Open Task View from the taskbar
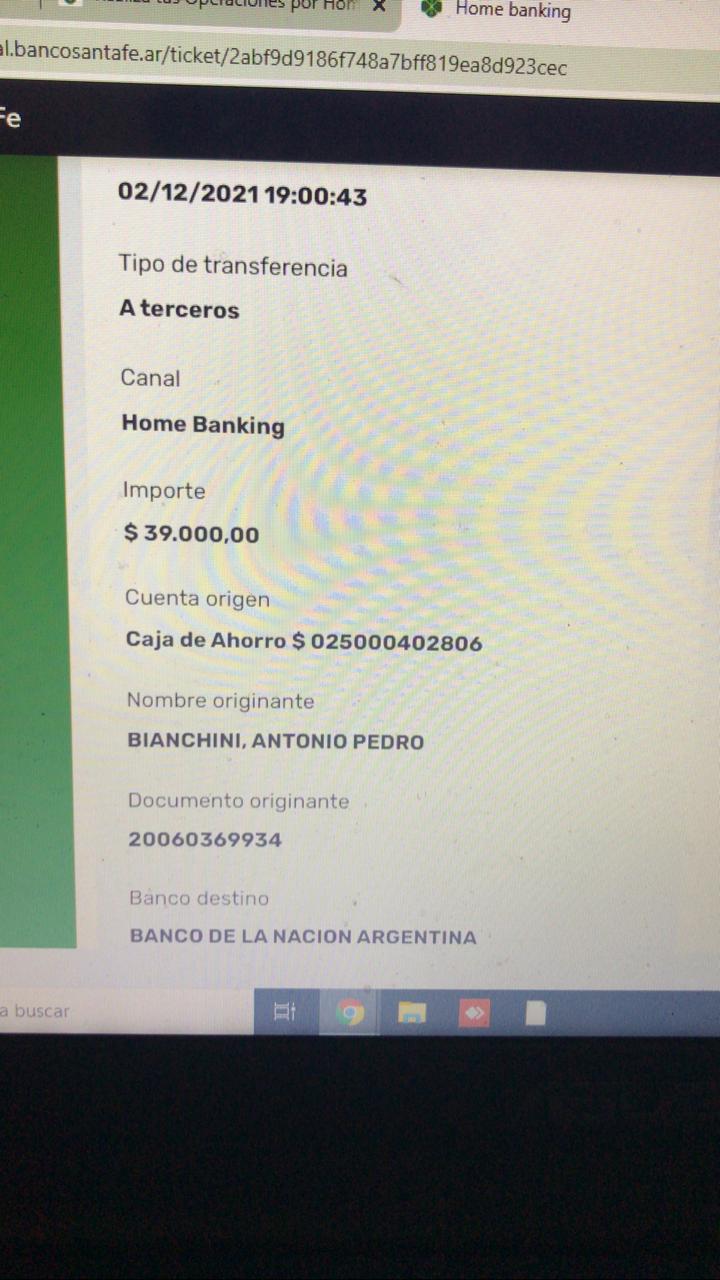 click(x=285, y=1013)
